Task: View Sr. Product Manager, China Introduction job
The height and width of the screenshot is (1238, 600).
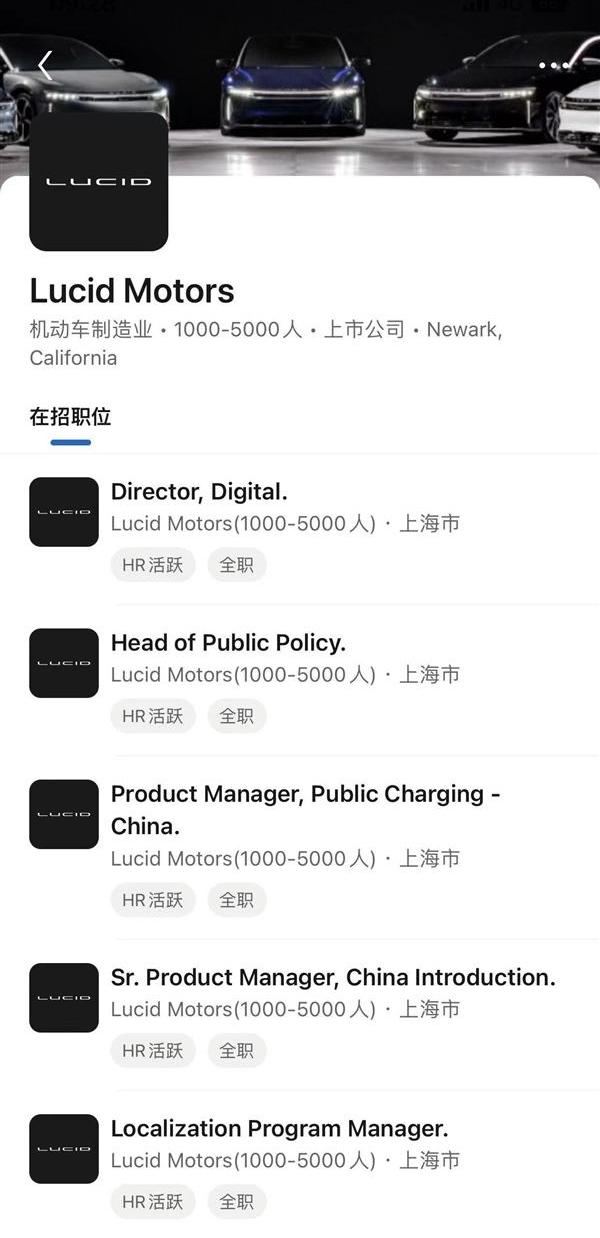Action: pos(332,977)
